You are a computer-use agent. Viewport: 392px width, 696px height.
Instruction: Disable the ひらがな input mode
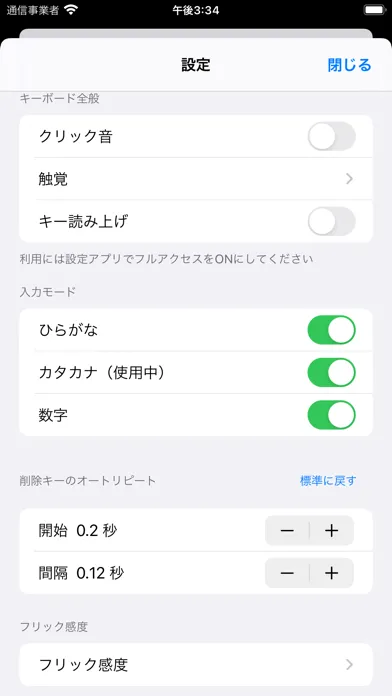[332, 330]
